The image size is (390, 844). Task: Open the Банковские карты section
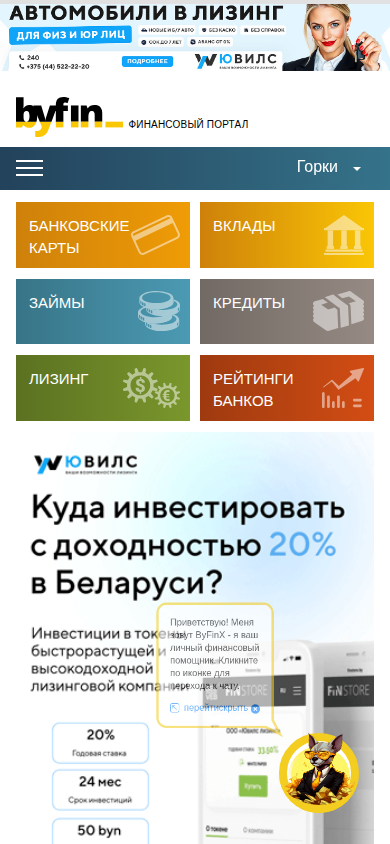coord(103,235)
